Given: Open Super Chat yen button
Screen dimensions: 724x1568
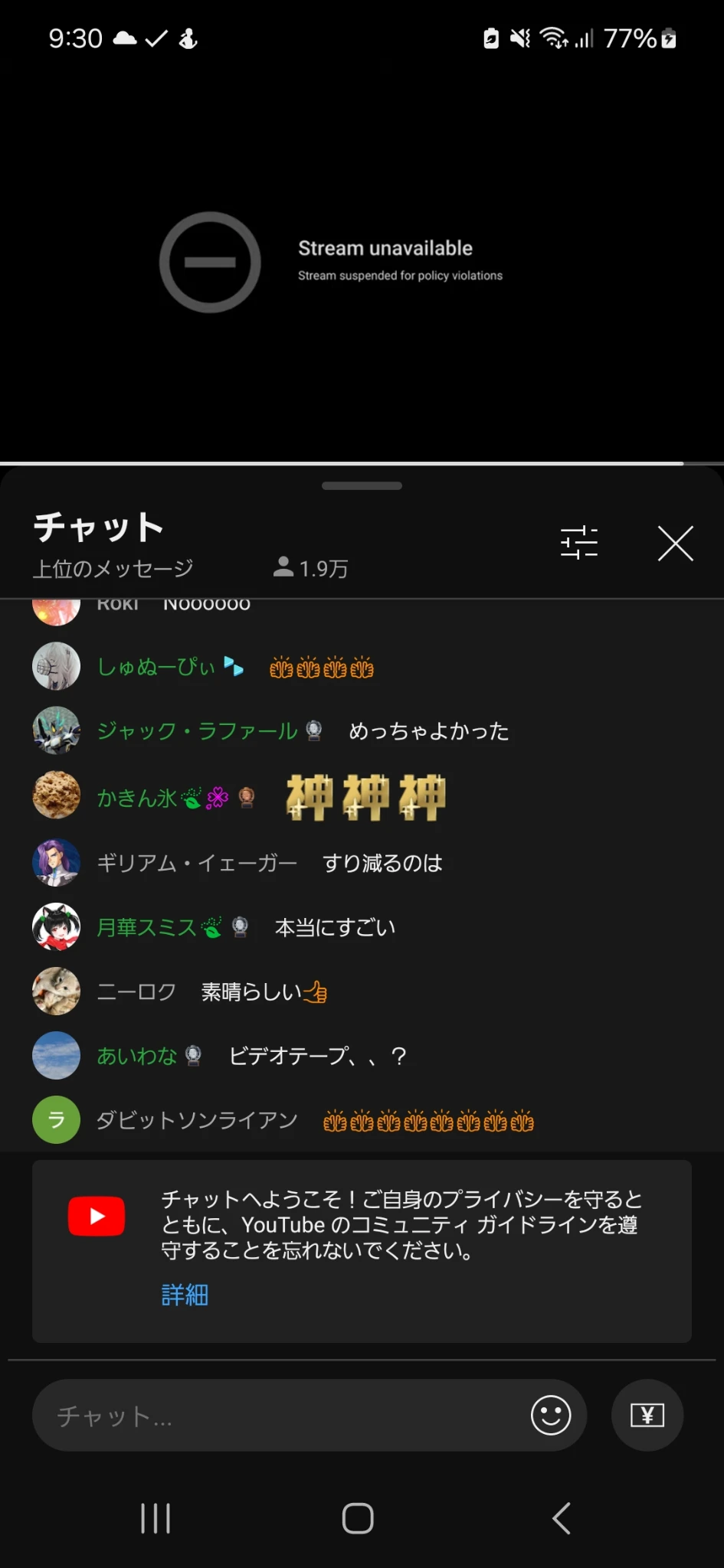Looking at the screenshot, I should pos(647,1416).
